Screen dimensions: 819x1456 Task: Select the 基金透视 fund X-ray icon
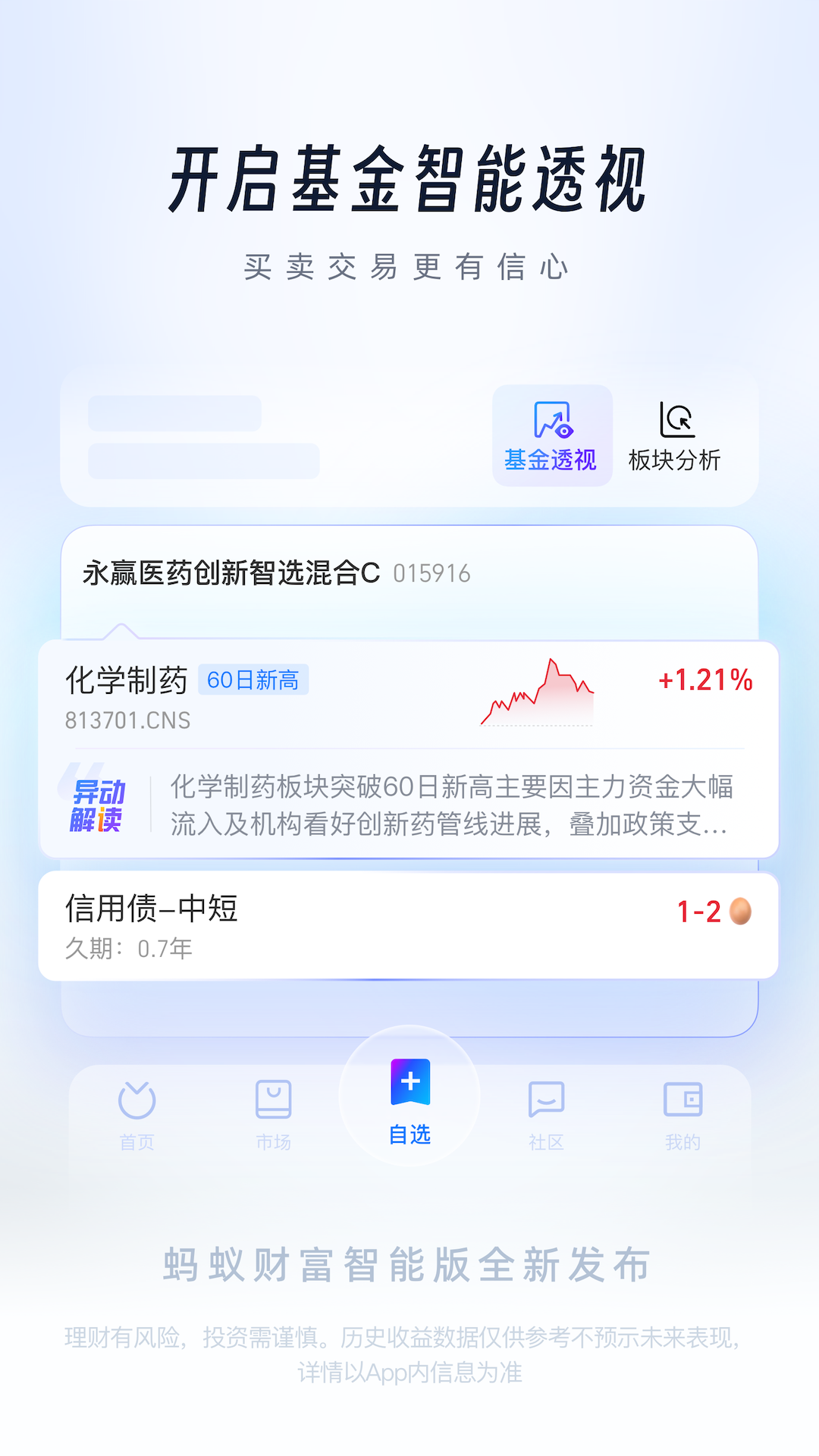point(552,422)
